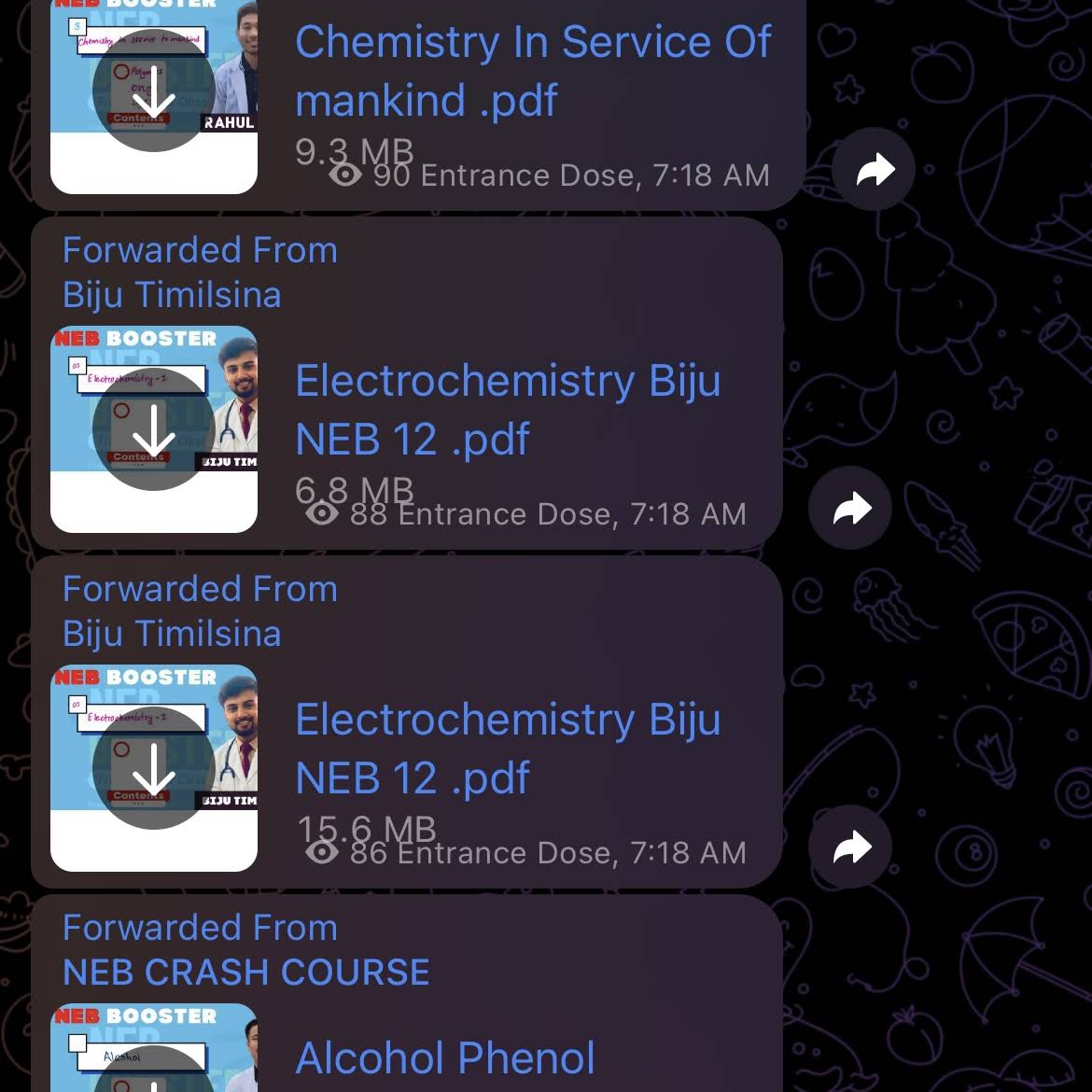
Task: Forward the Chemistry In Service Of mankind file
Action: pos(875,170)
